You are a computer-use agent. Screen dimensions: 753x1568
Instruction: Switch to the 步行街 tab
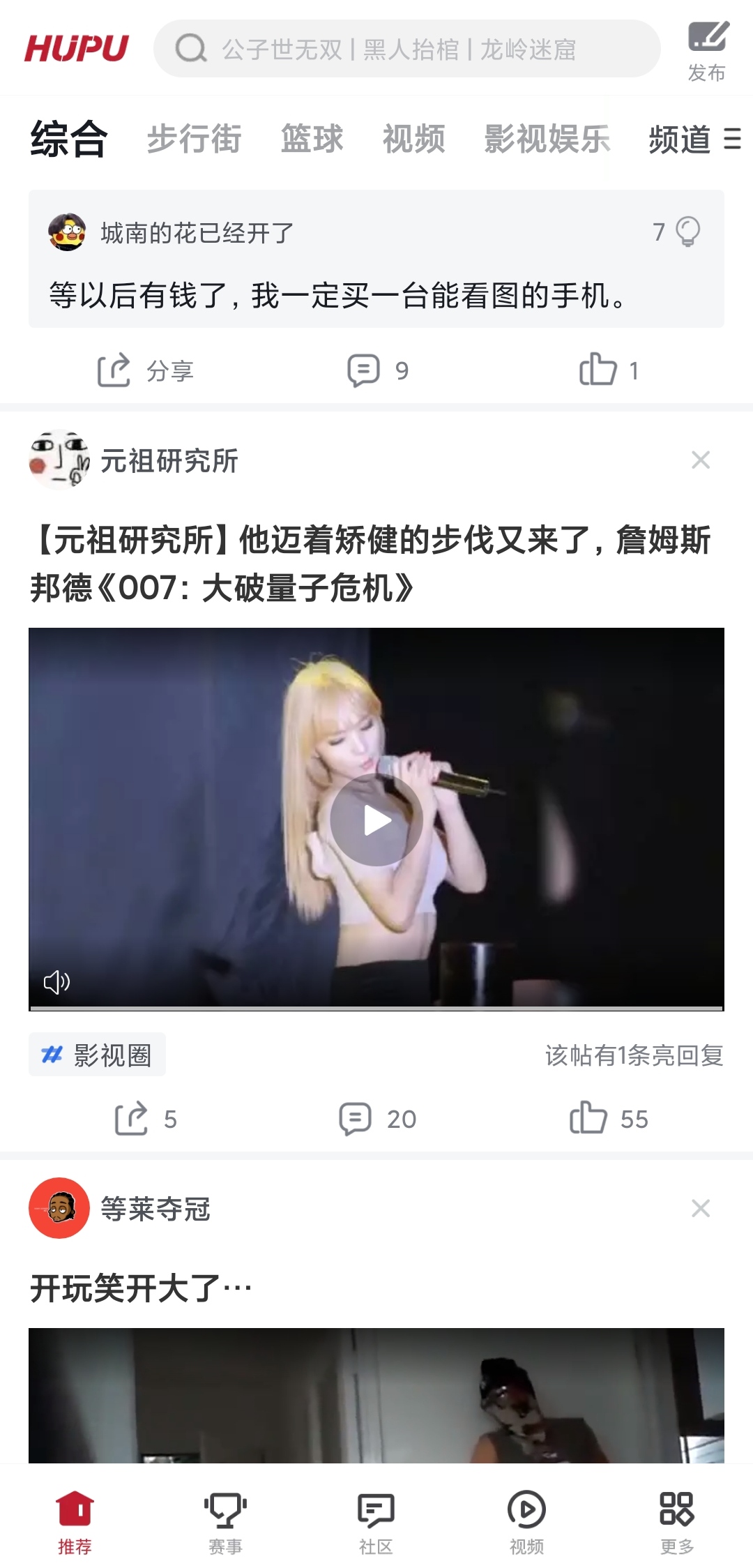194,138
